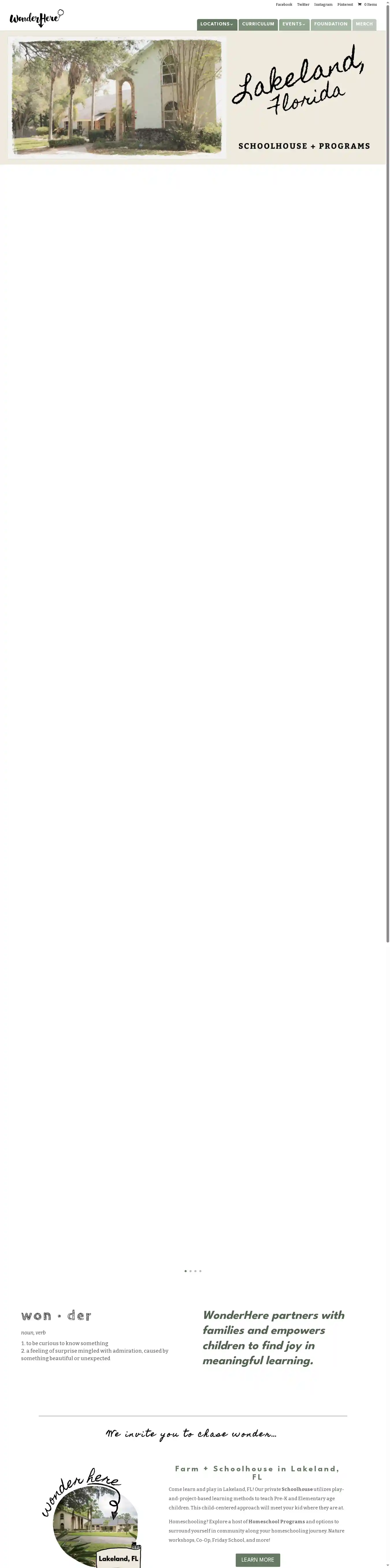Open the Foundation page
The height and width of the screenshot is (1568, 390).
click(x=330, y=24)
